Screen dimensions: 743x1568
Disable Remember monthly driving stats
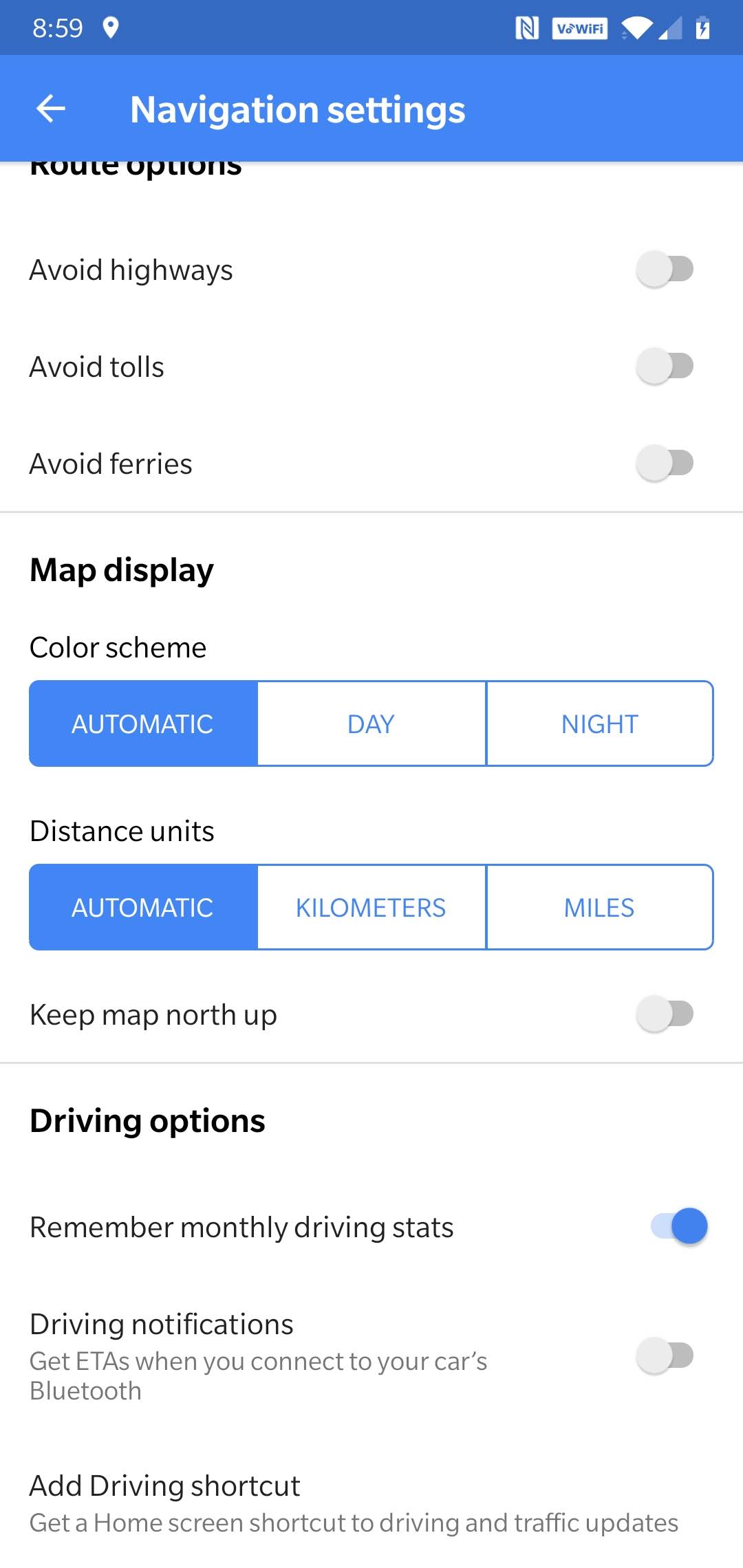(x=678, y=1226)
